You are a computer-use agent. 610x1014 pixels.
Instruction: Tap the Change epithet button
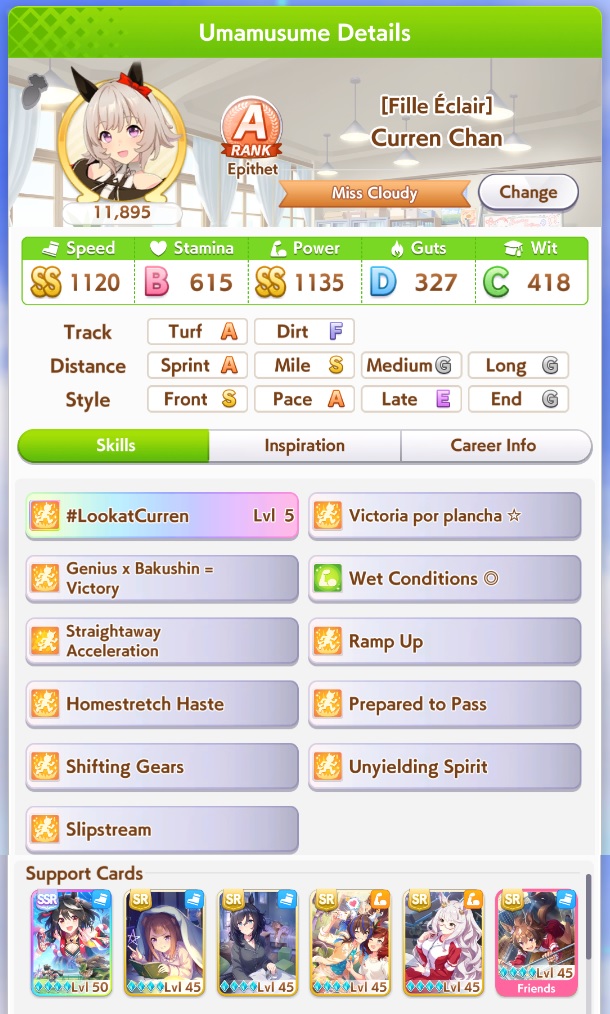(x=528, y=193)
